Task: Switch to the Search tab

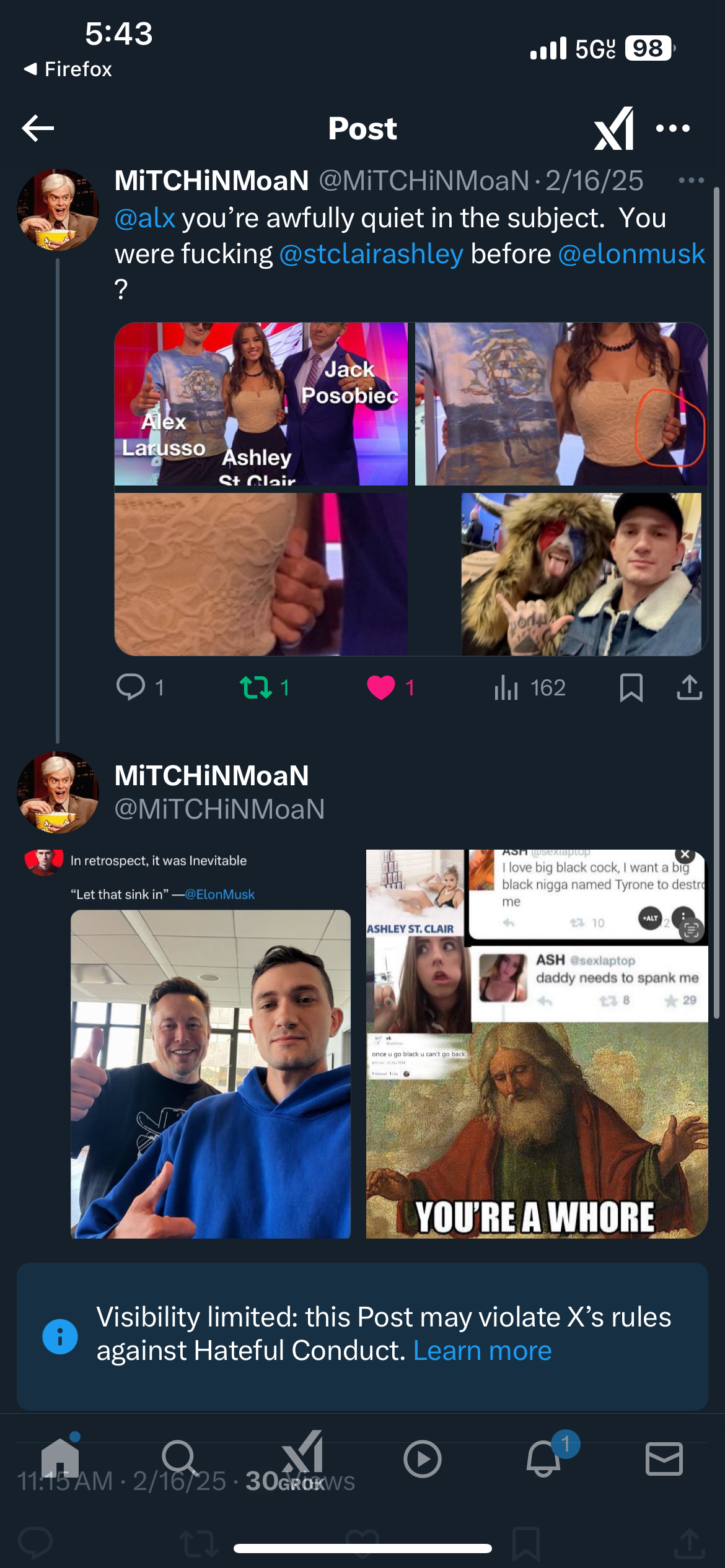Action: 180,1458
